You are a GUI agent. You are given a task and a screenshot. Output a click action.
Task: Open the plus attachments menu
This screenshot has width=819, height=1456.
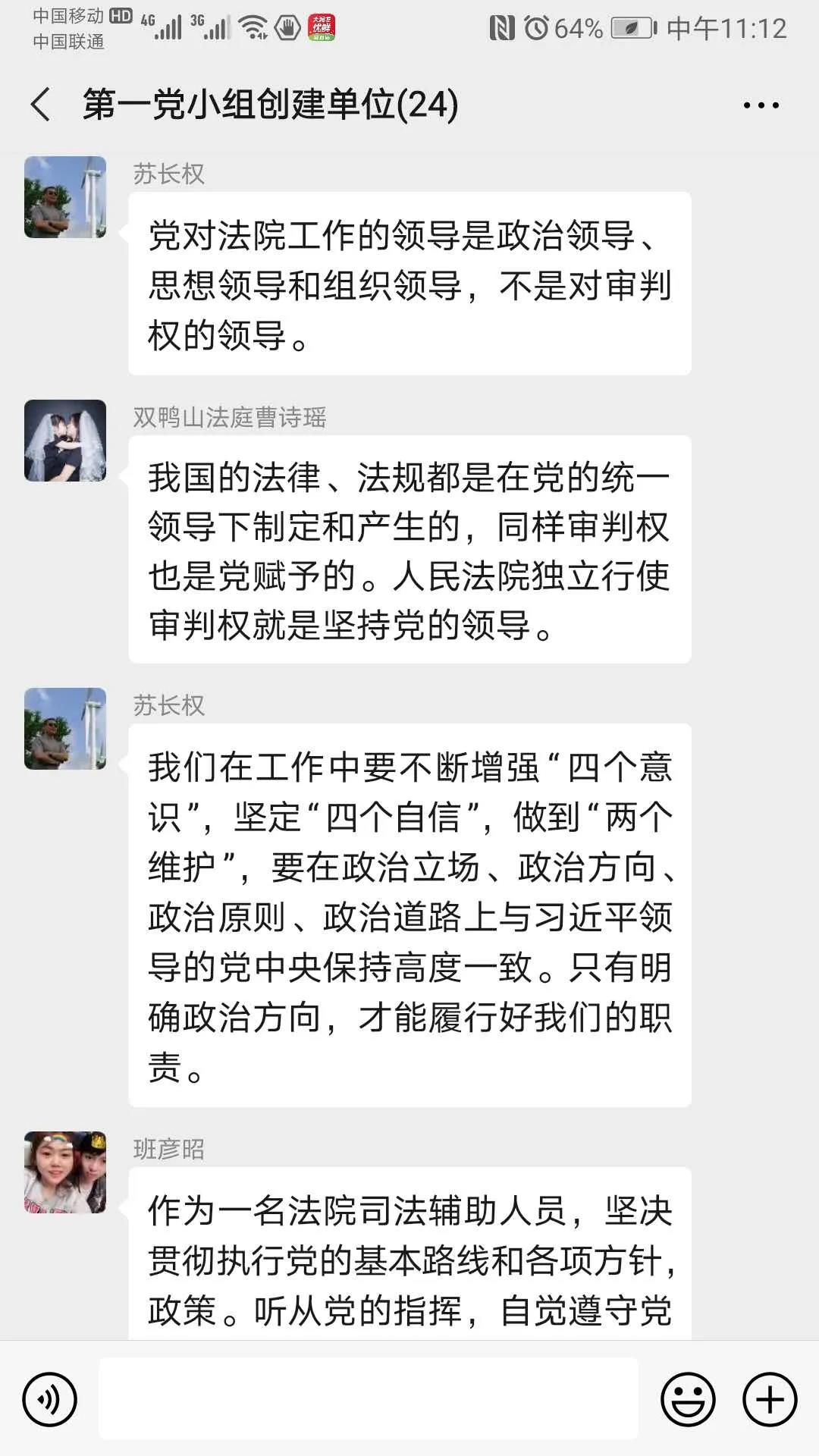click(x=770, y=1398)
